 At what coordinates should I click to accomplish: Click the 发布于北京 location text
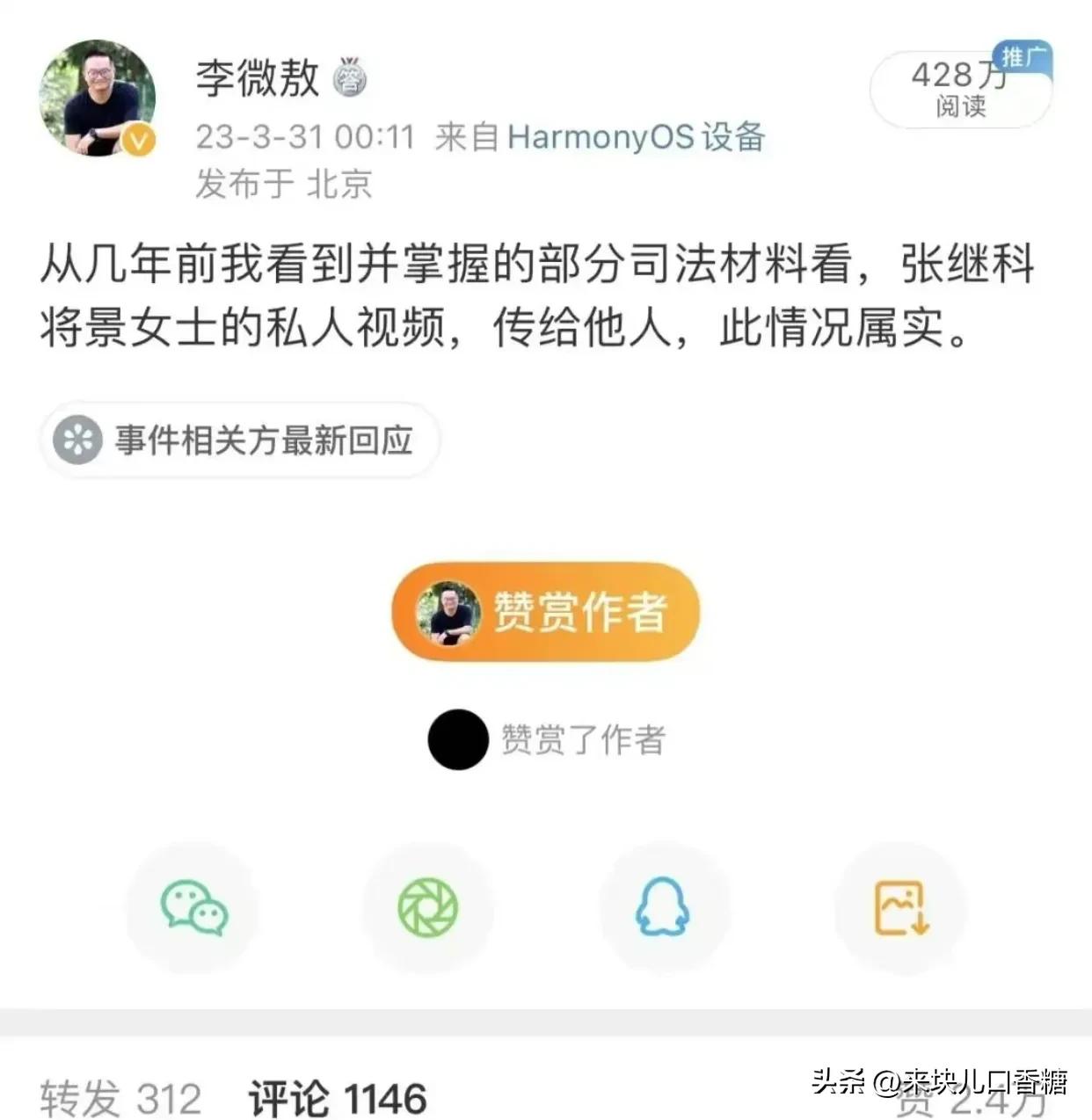pos(285,185)
